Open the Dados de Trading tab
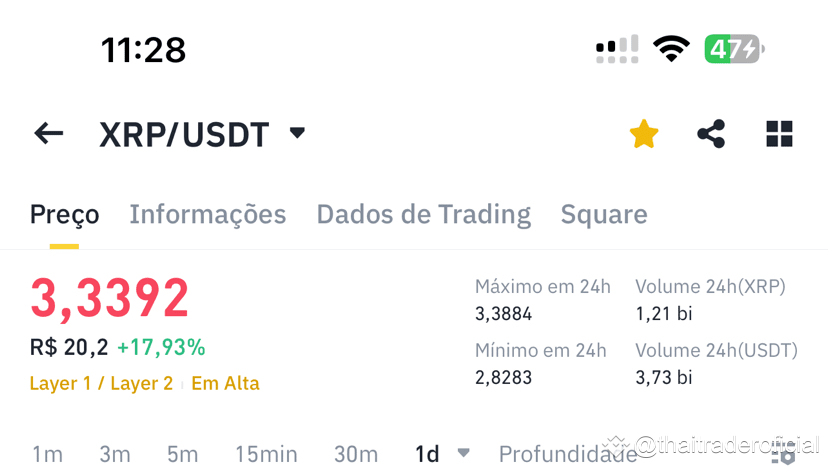This screenshot has height=467, width=828. [423, 214]
